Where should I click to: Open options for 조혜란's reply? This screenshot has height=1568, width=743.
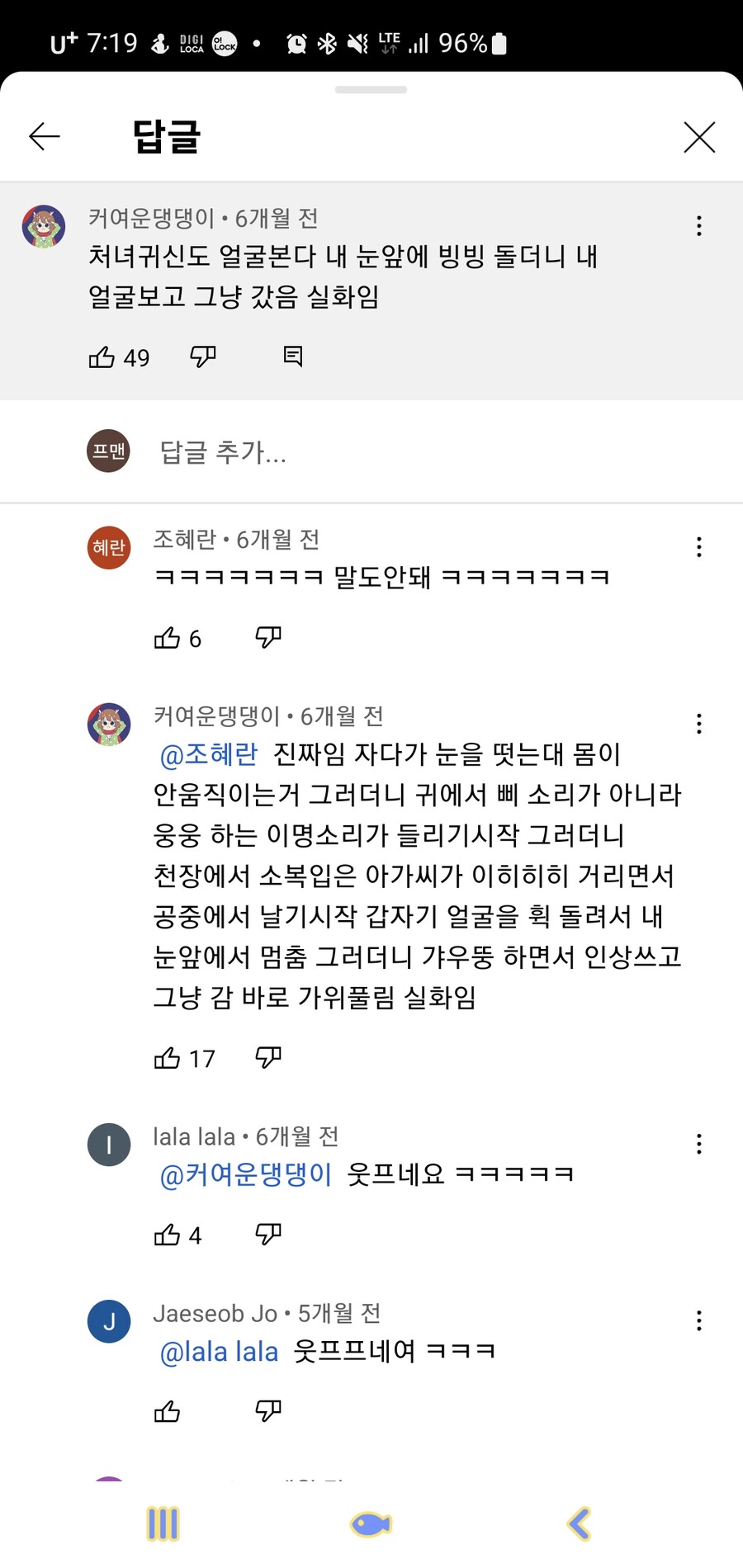699,547
